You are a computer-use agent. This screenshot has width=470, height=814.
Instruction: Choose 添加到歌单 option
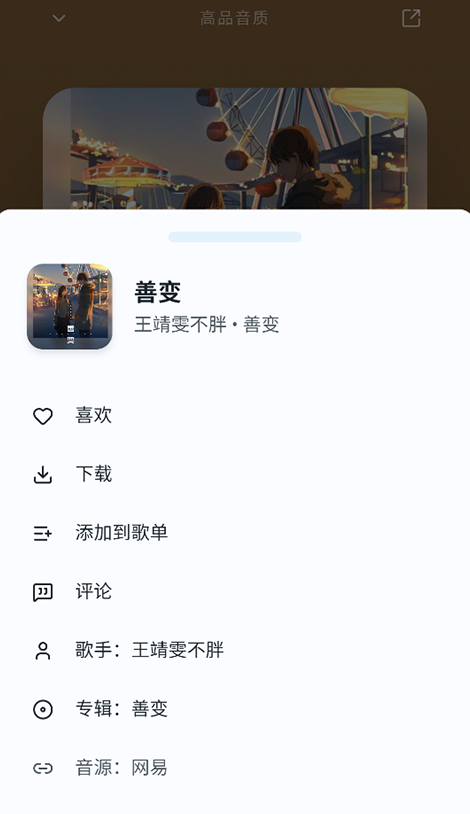click(235, 533)
